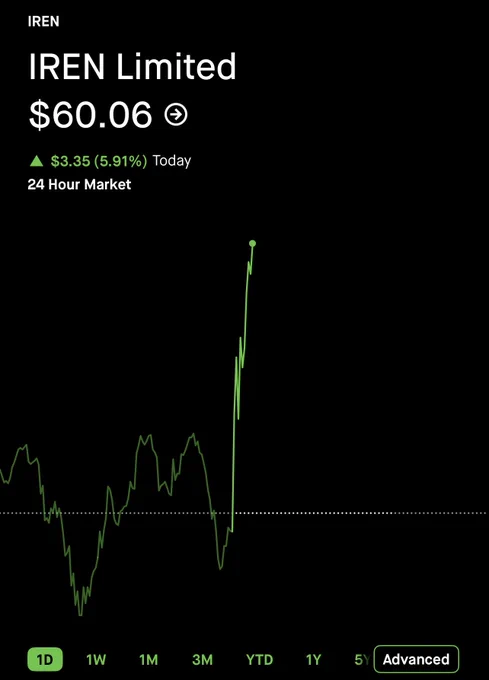Open the Advanced chart view
The image size is (489, 680).
click(416, 659)
